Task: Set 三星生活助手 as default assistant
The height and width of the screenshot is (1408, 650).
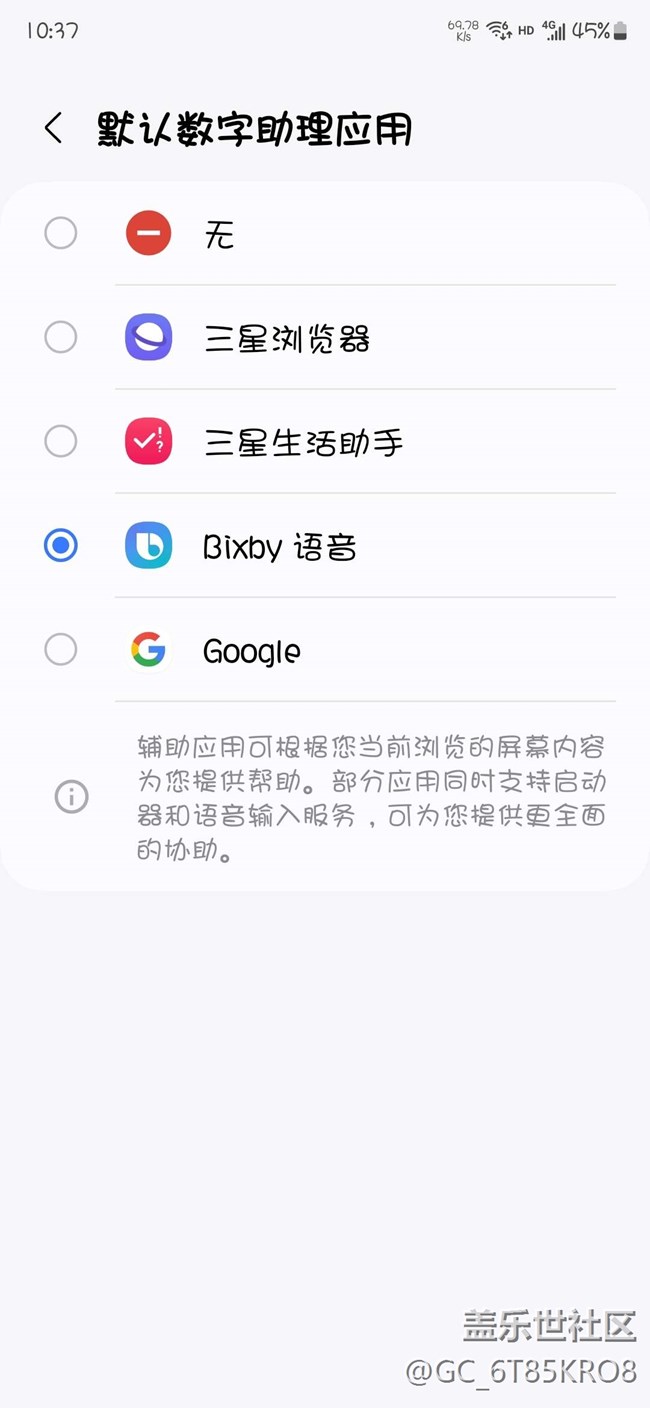Action: (x=61, y=441)
